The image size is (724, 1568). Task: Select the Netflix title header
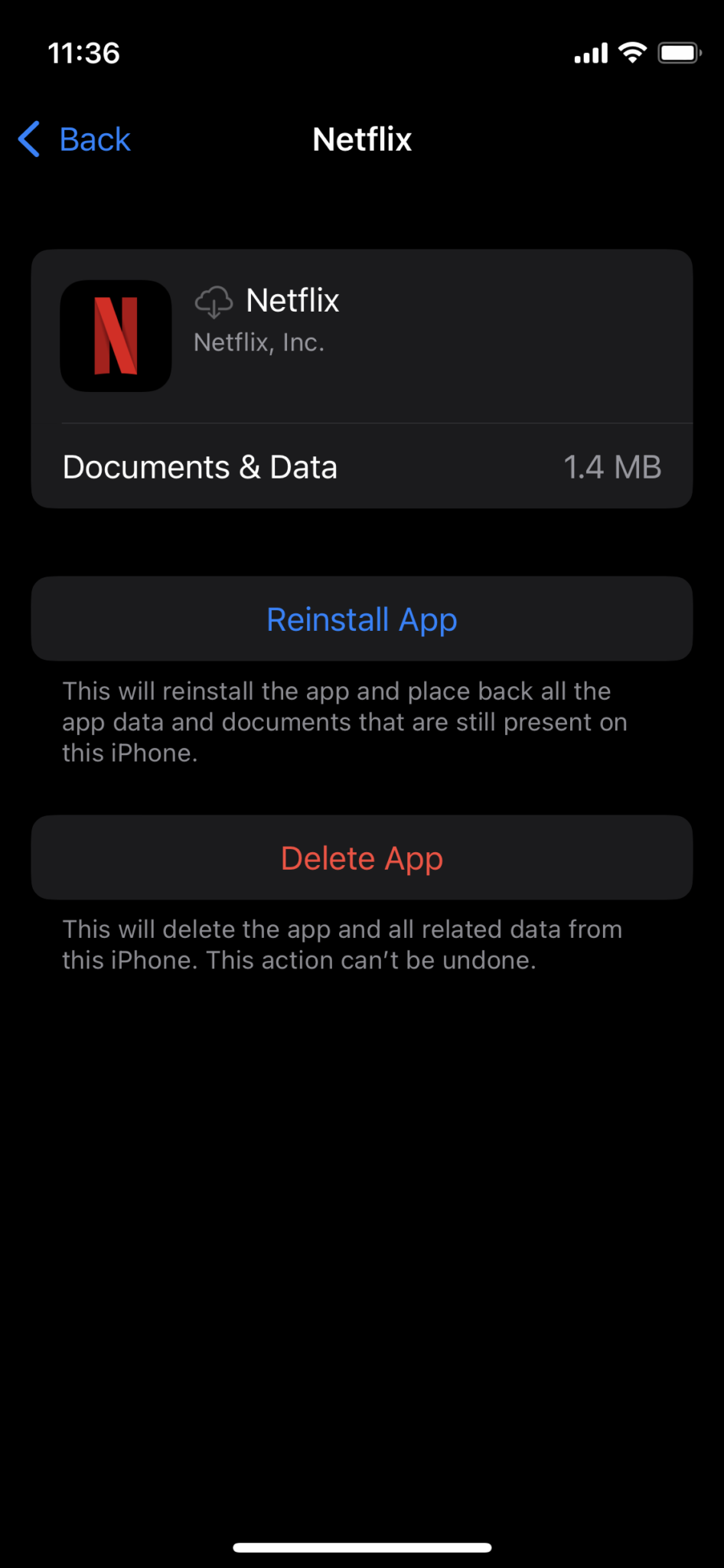pos(361,139)
